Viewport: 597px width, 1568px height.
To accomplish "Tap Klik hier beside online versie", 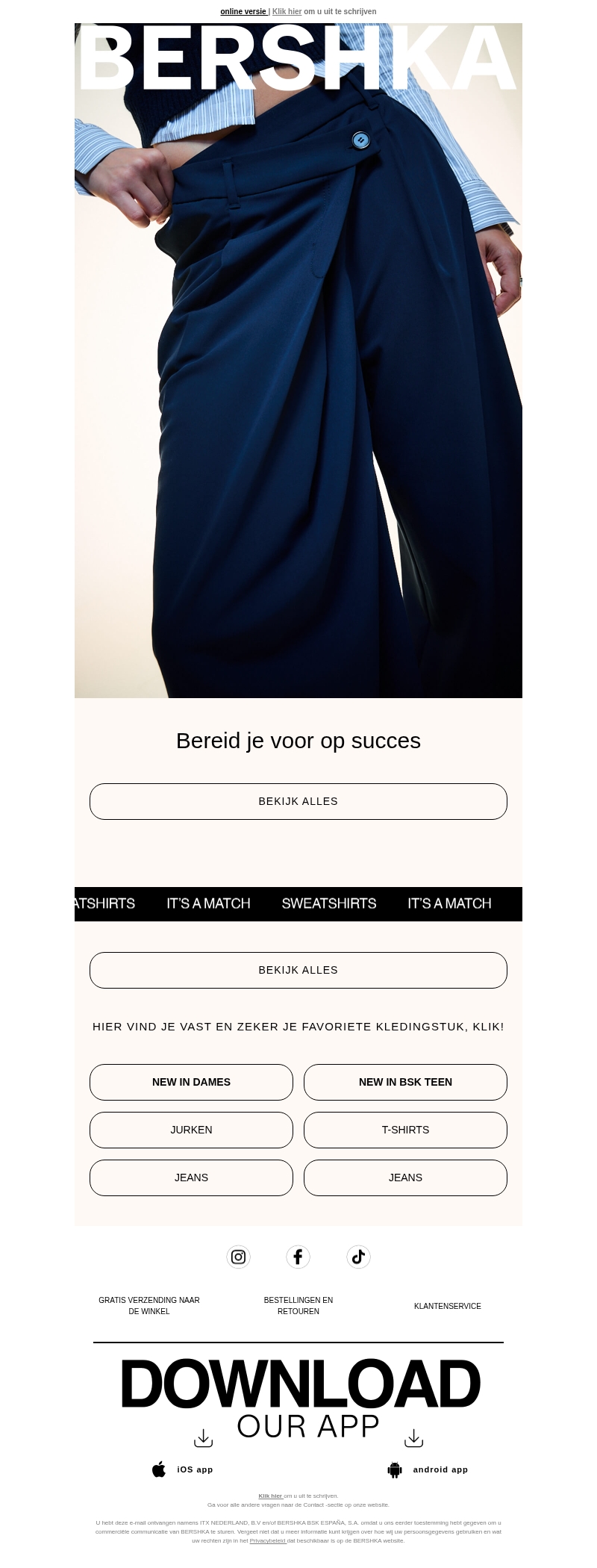I will (x=287, y=12).
